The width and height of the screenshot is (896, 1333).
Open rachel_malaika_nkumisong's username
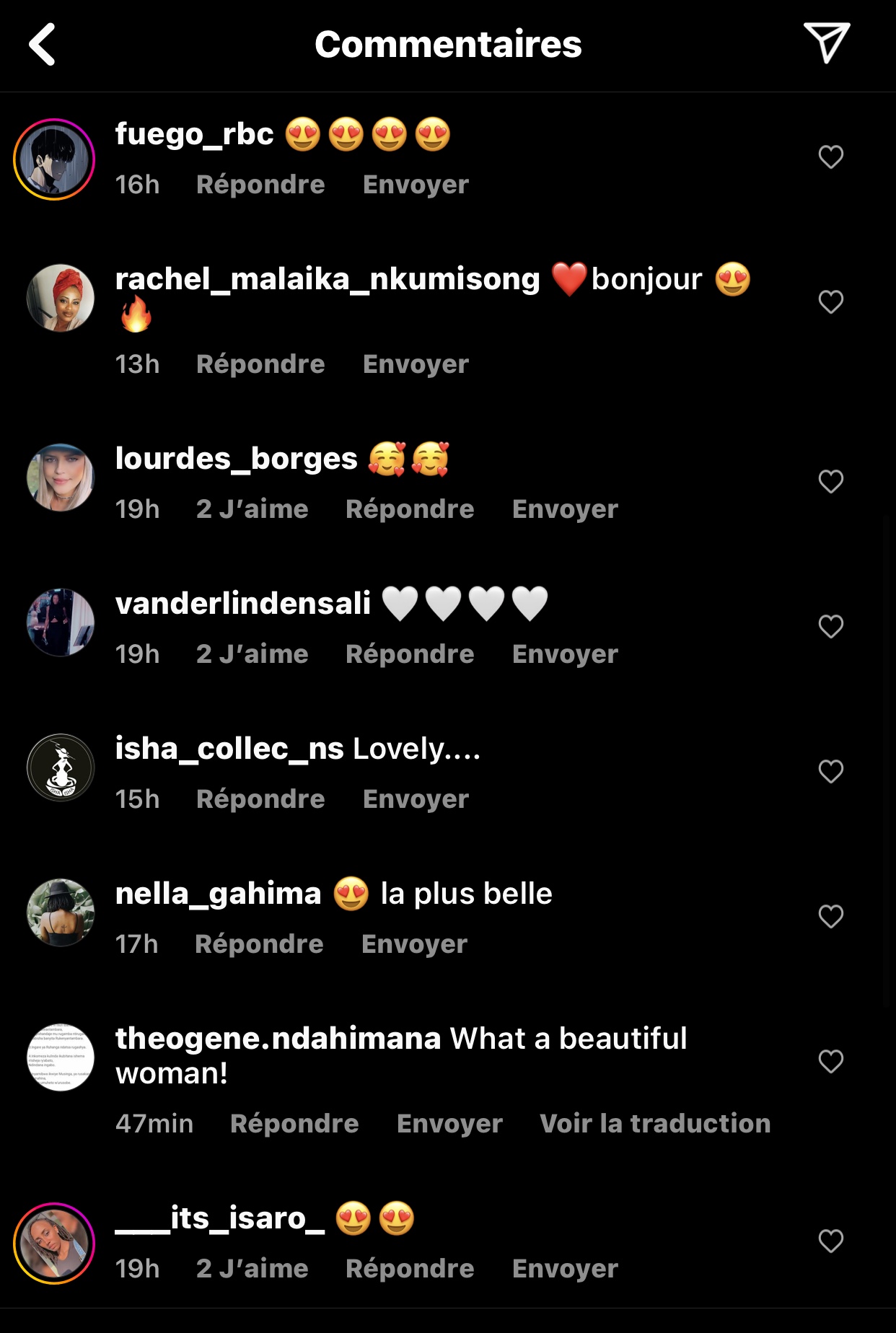(x=328, y=279)
